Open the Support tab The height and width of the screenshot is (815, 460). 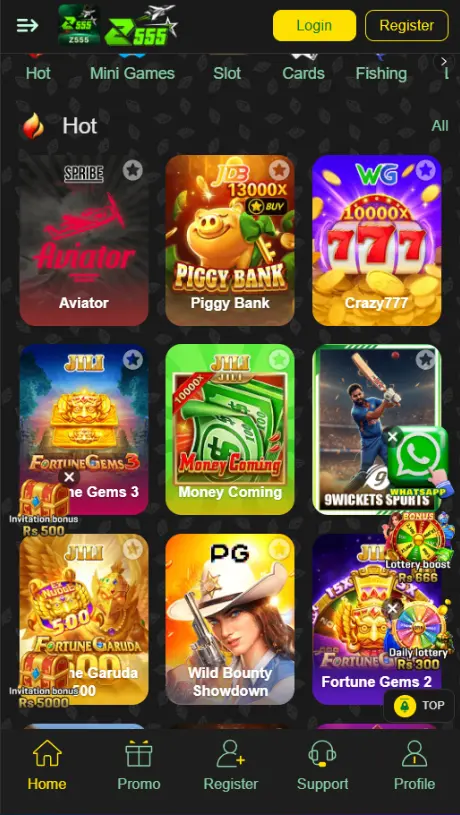322,766
